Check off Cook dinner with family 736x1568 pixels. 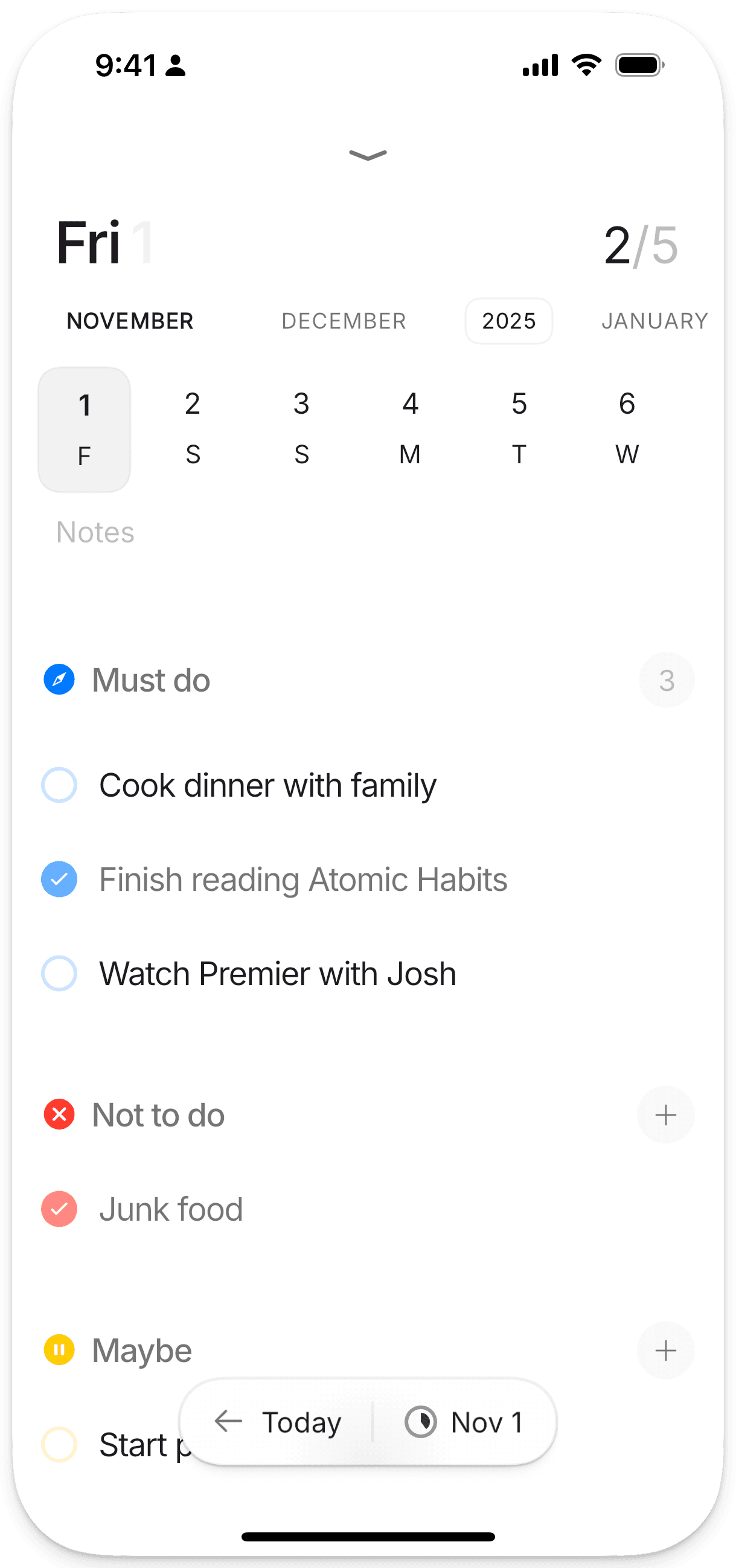(59, 785)
